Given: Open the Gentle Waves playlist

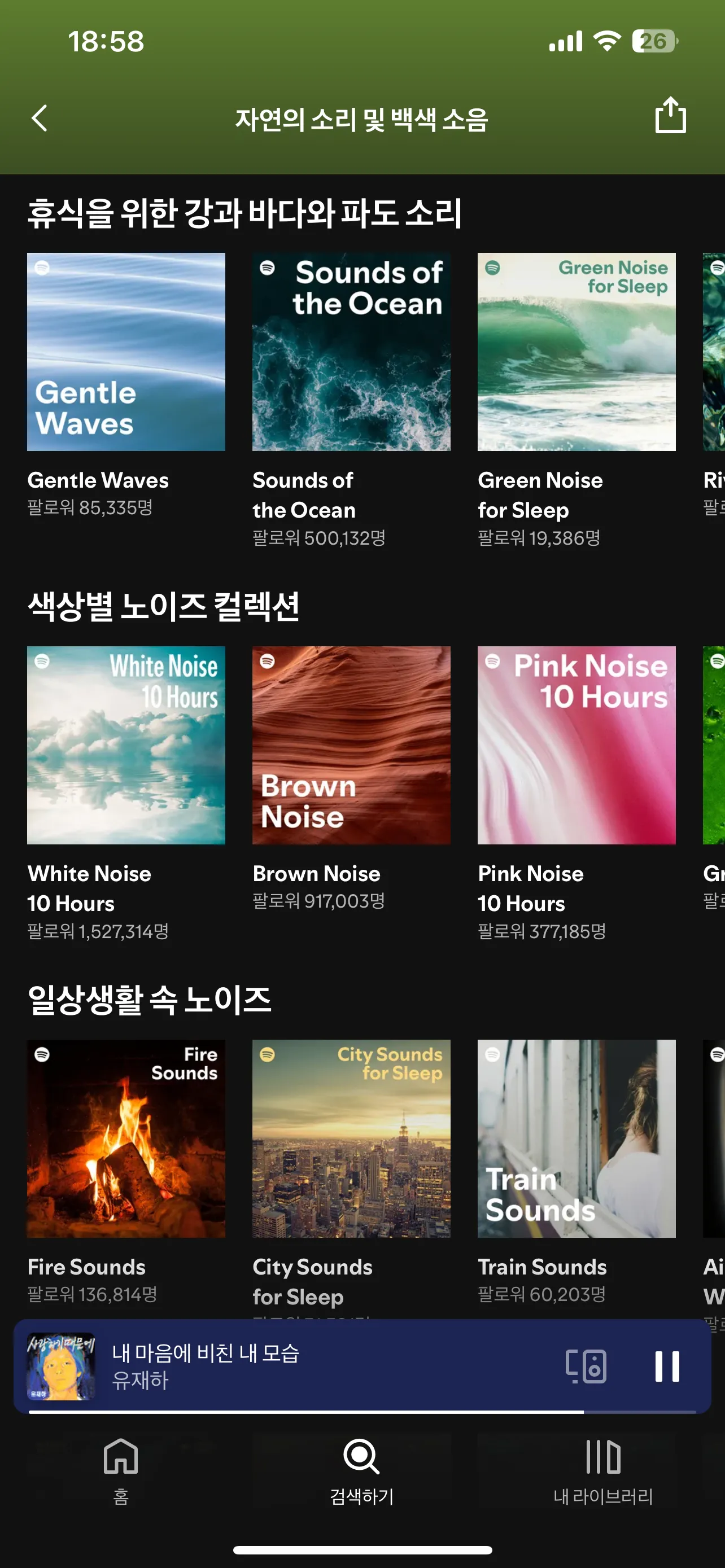Looking at the screenshot, I should [x=126, y=352].
